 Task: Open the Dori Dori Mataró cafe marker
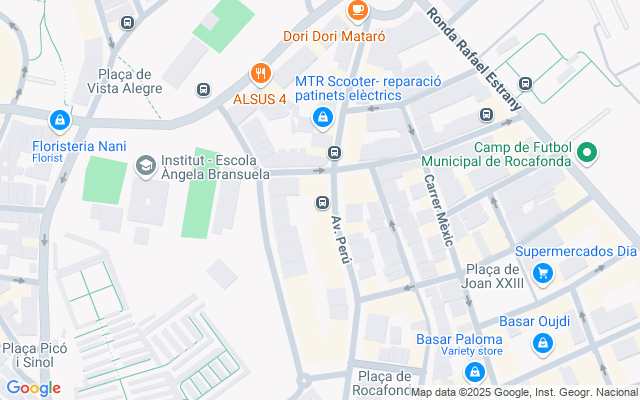[357, 11]
